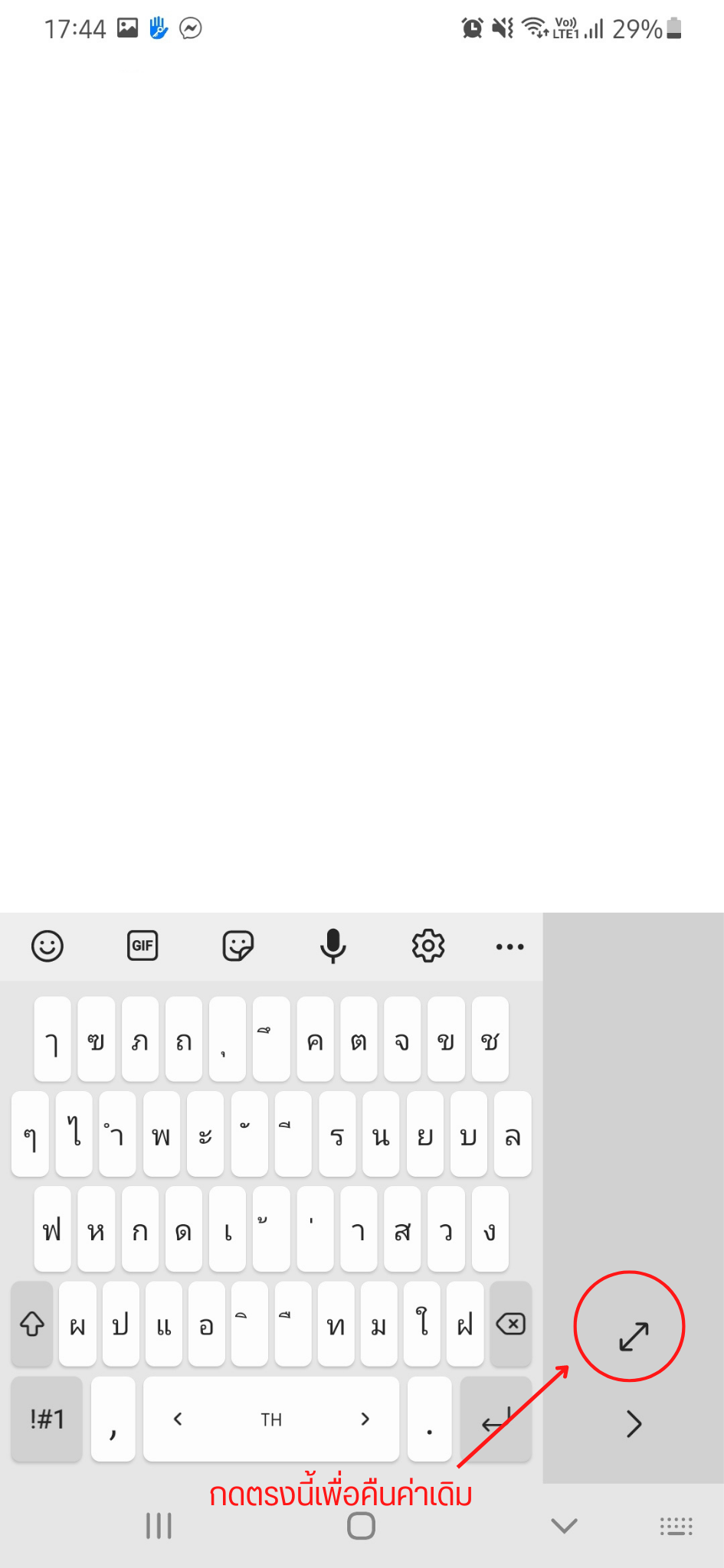Hide the keyboard with the down arrow
This screenshot has height=1568, width=724.
564,1526
